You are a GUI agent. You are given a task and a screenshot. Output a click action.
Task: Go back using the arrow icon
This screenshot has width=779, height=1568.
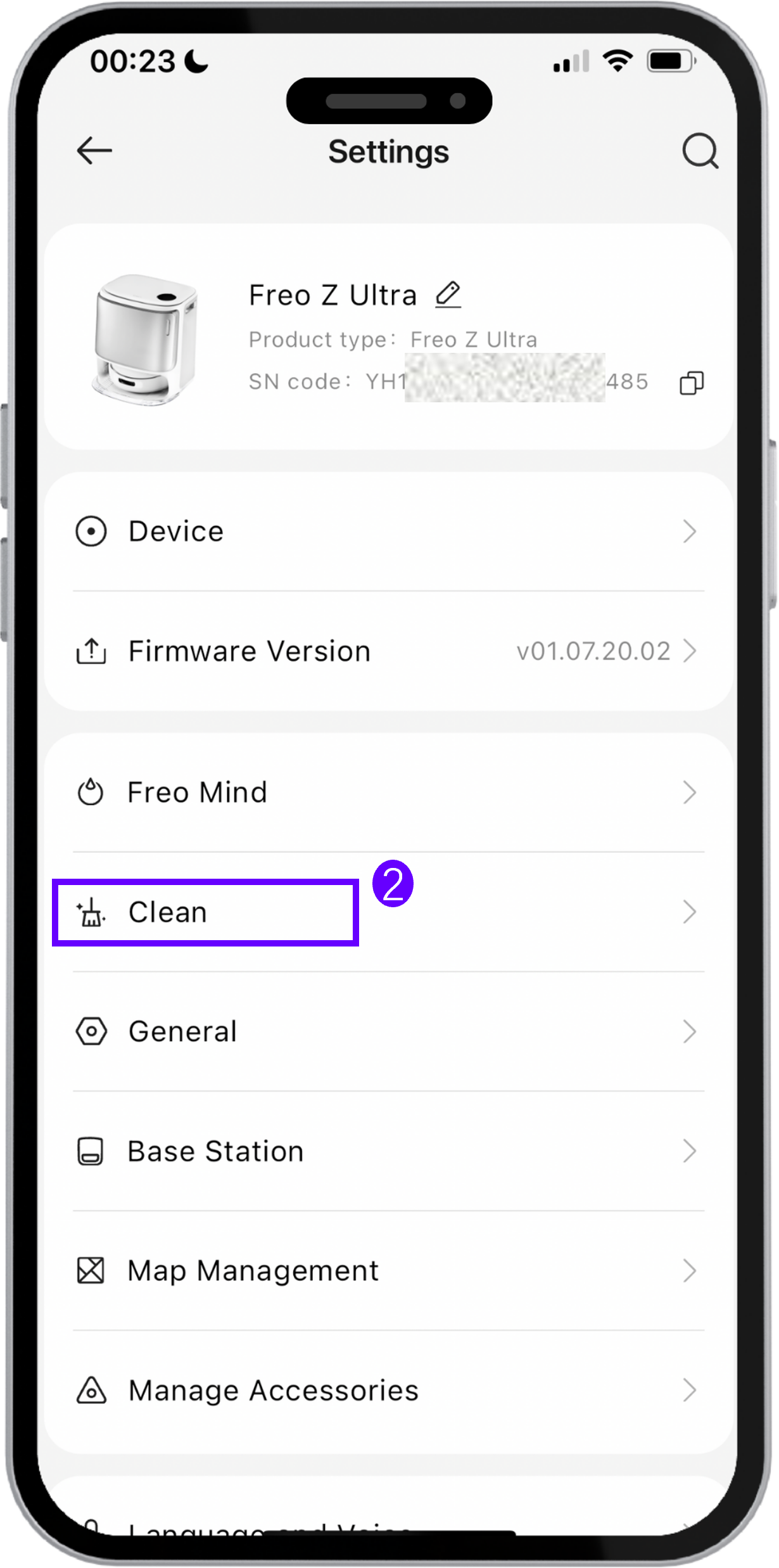tap(94, 151)
